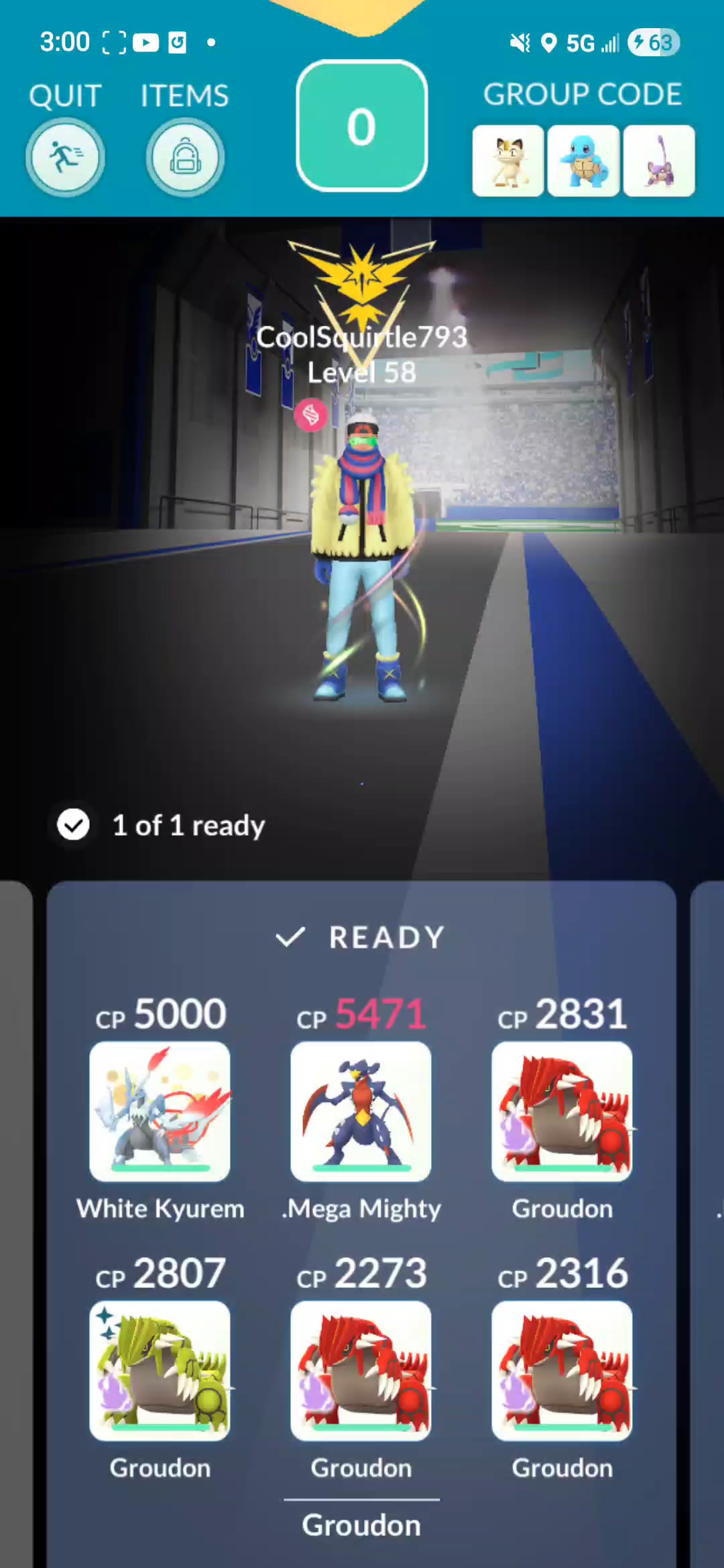Tap the Squirtle group code tile
Image resolution: width=724 pixels, height=1568 pixels.
pos(583,161)
